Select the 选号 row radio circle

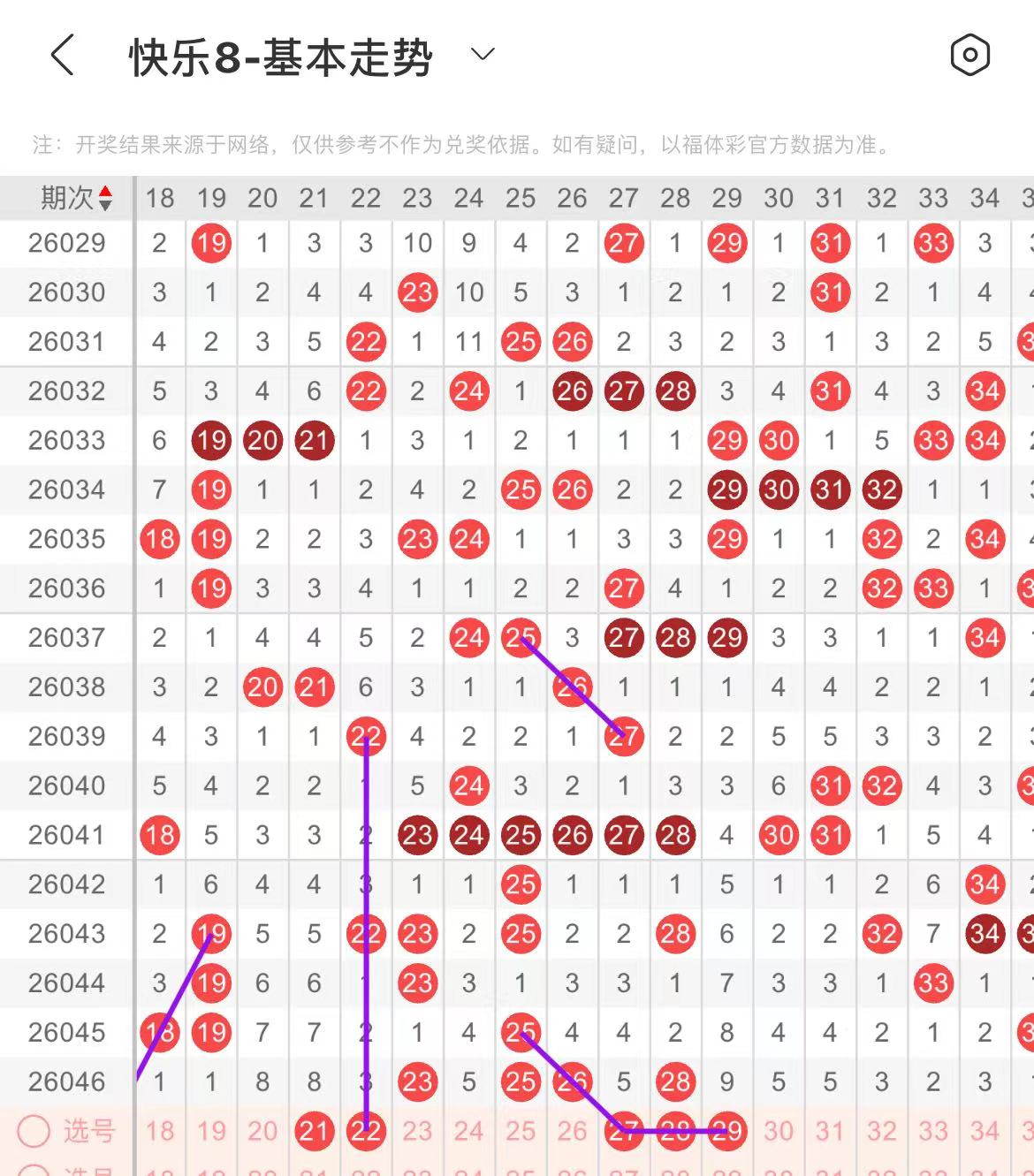pyautogui.click(x=34, y=1131)
